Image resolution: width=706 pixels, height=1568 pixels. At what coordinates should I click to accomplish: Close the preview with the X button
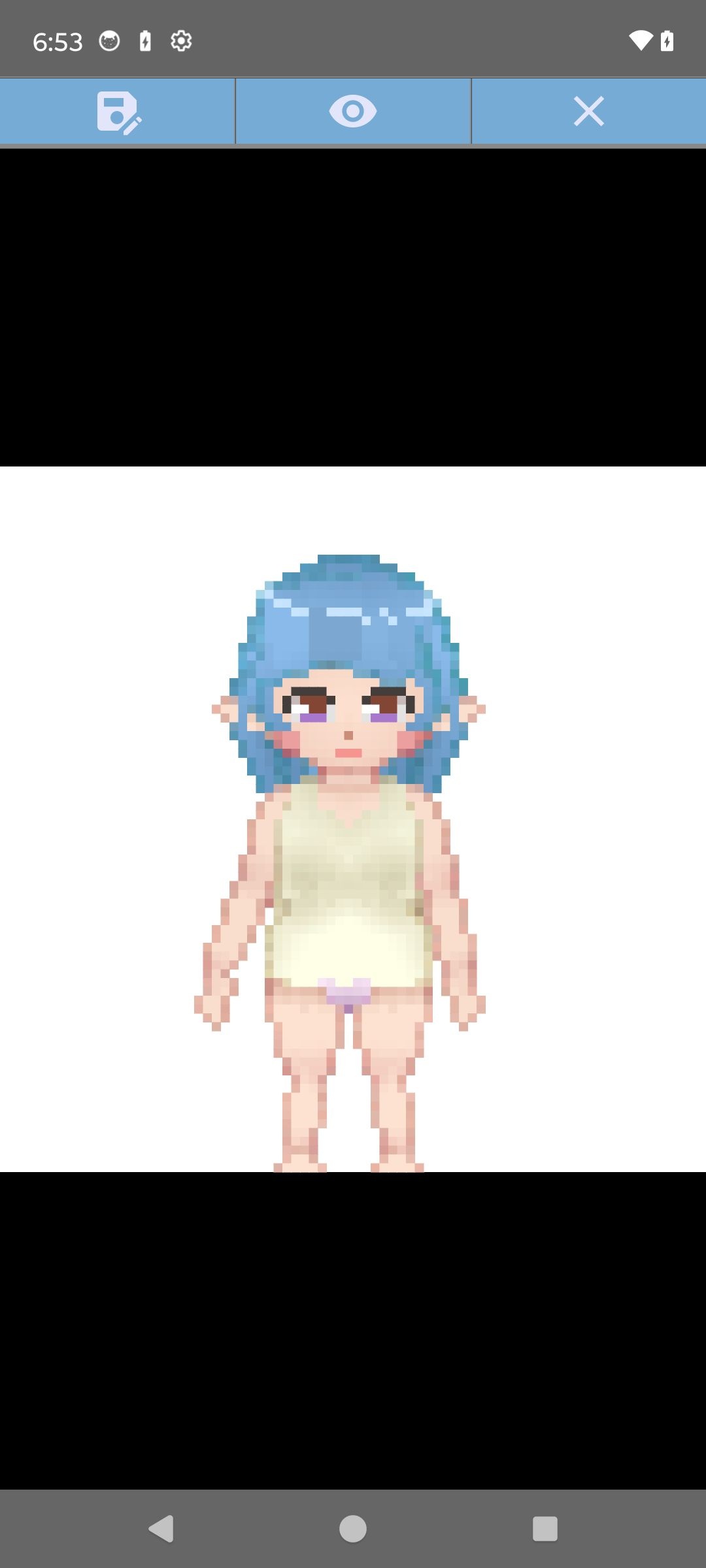(588, 111)
